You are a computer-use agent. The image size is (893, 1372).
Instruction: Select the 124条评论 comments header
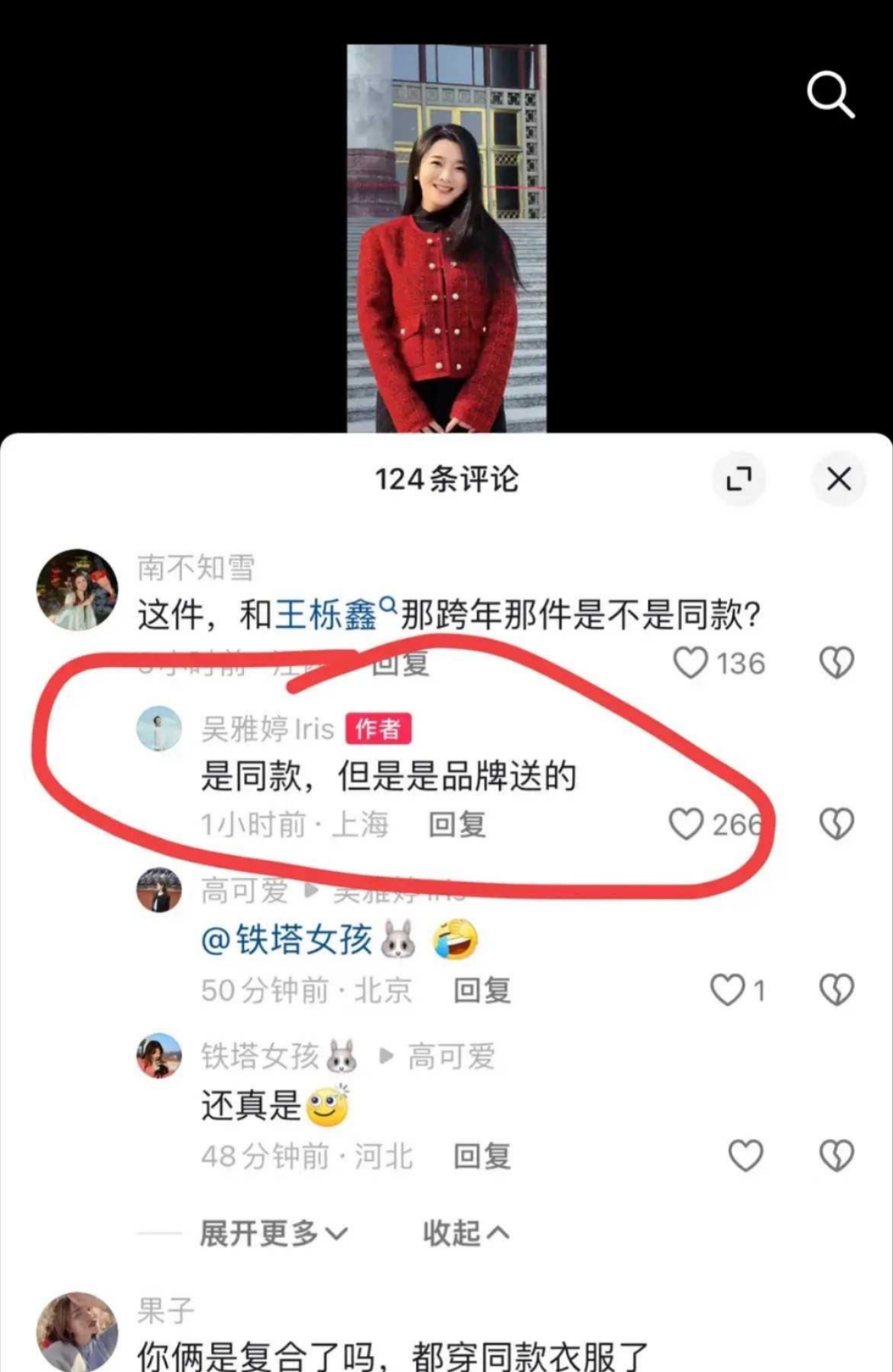coord(446,477)
